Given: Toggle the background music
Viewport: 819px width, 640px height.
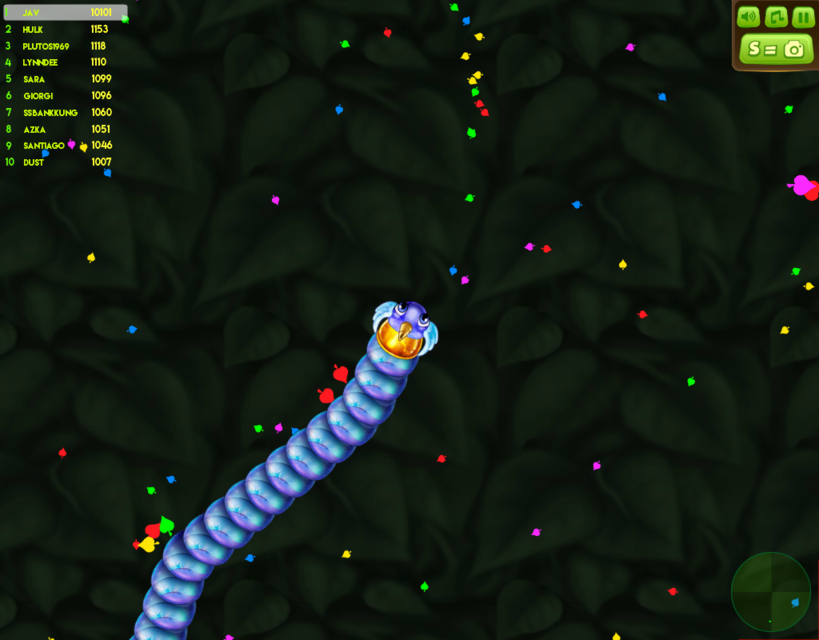Looking at the screenshot, I should coord(776,17).
